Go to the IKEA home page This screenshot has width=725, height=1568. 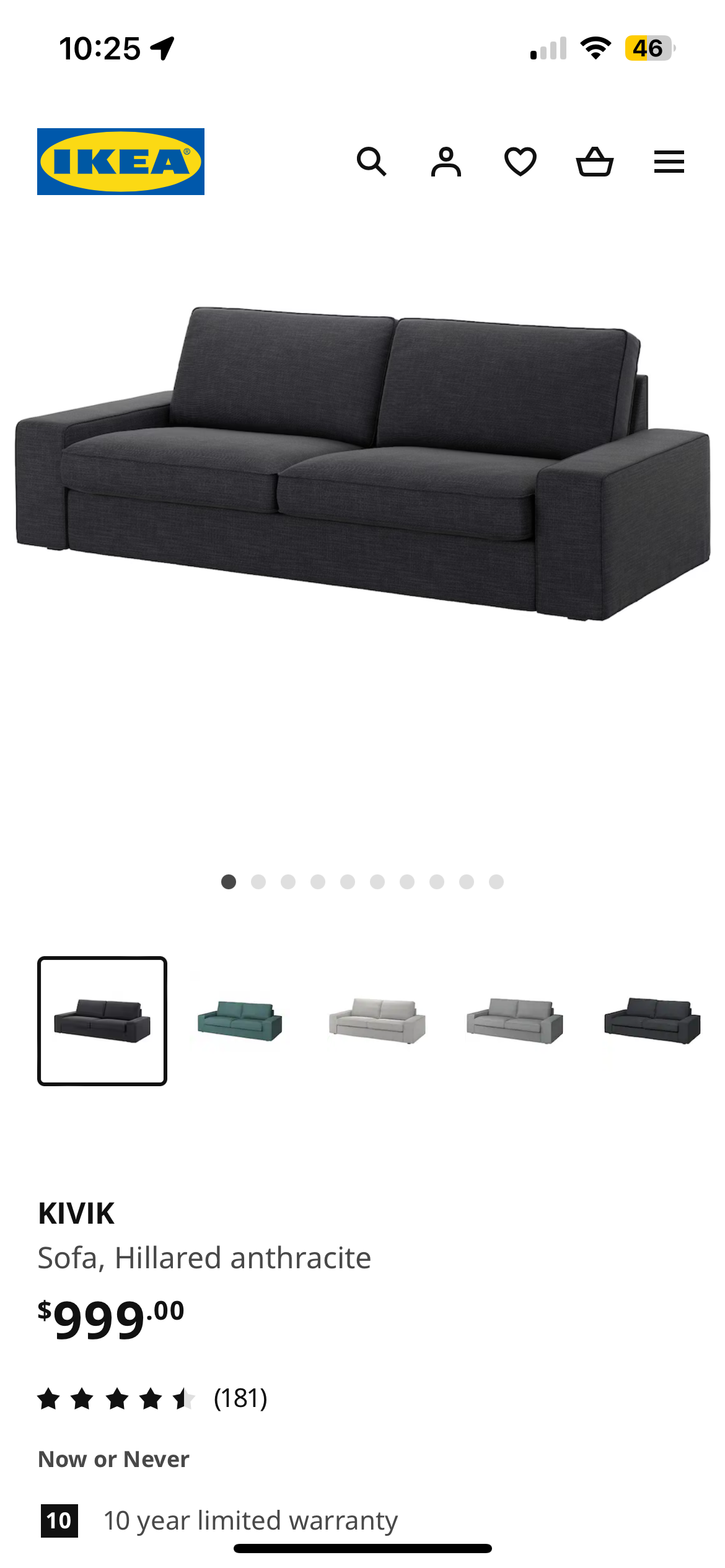point(121,162)
